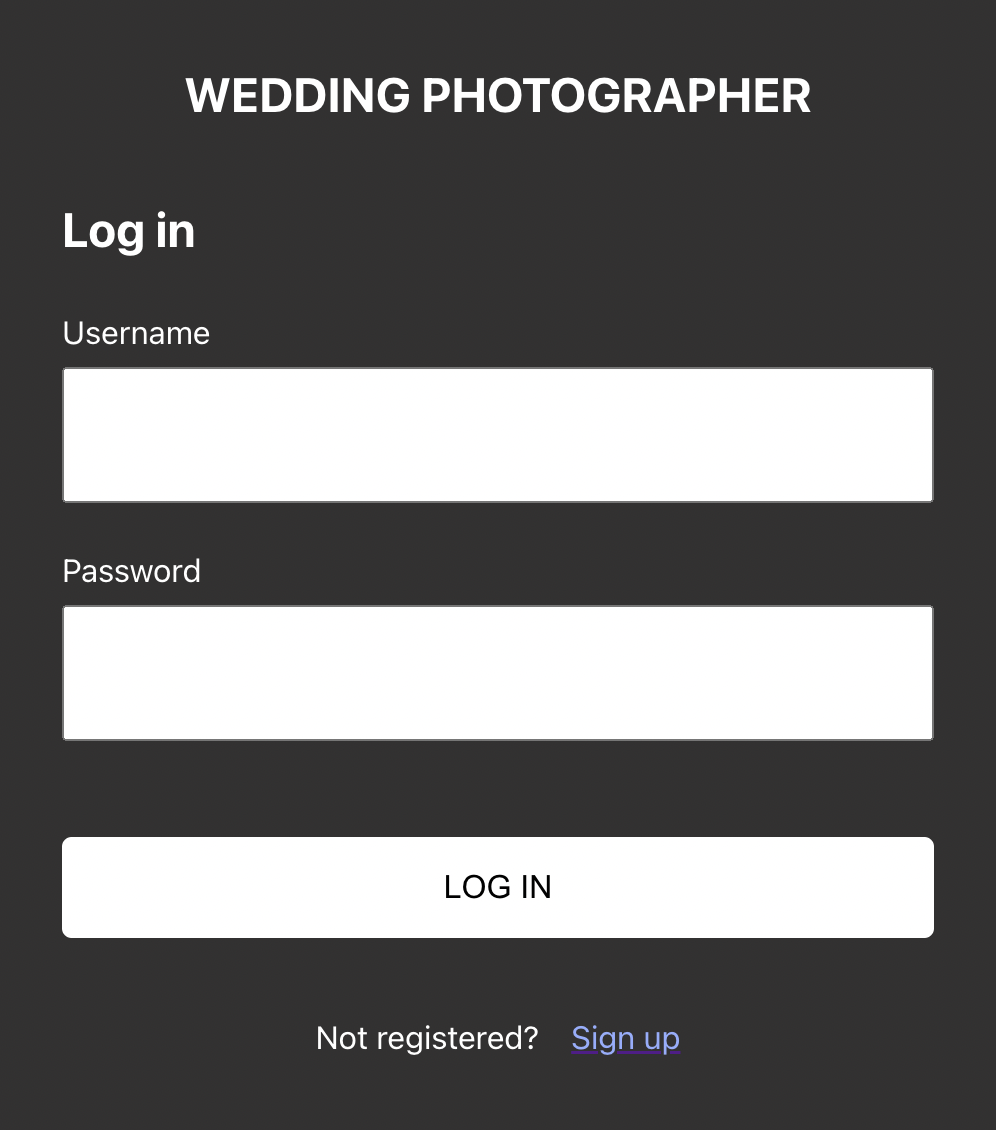Tap the Username input field
Viewport: 996px width, 1130px height.
tap(498, 435)
